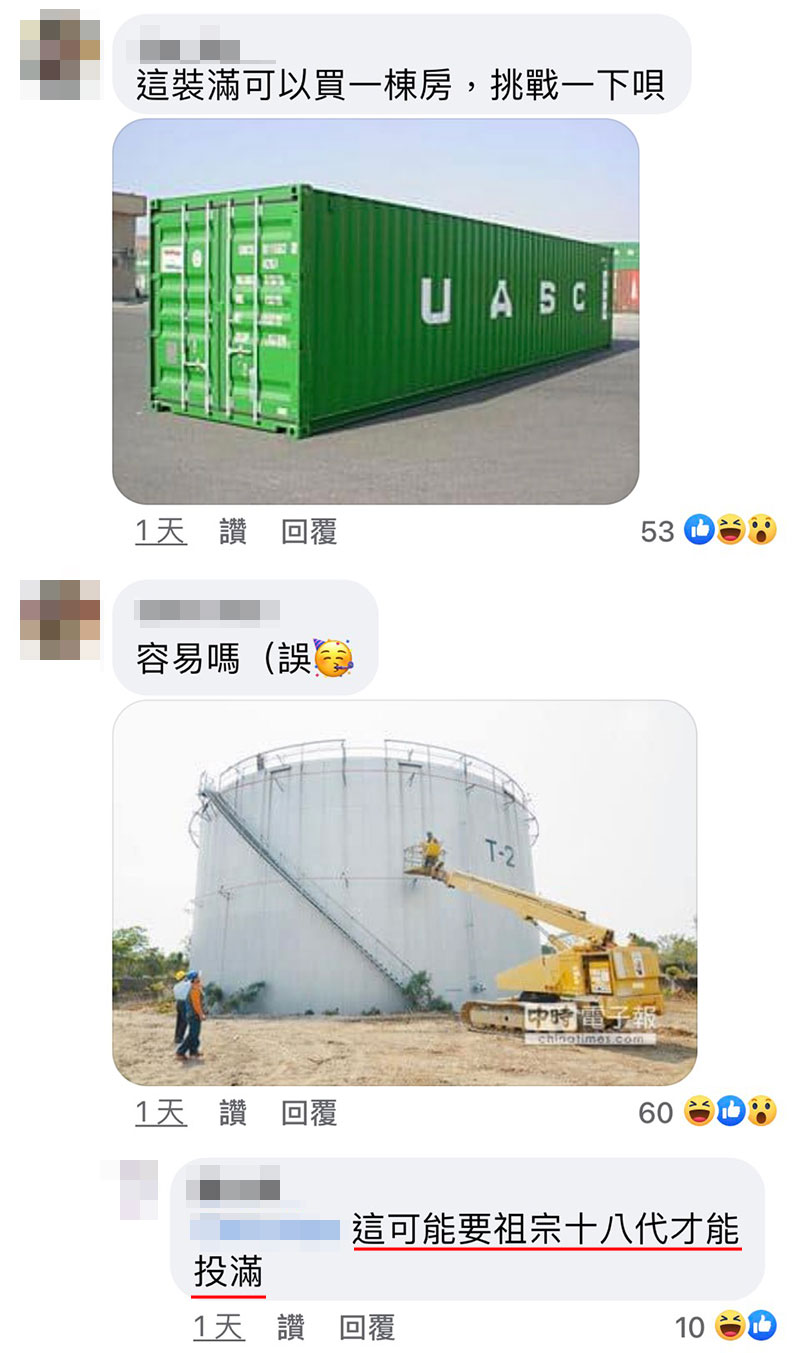Open the tagged name in 祖宗十八代 reply

[267, 1230]
